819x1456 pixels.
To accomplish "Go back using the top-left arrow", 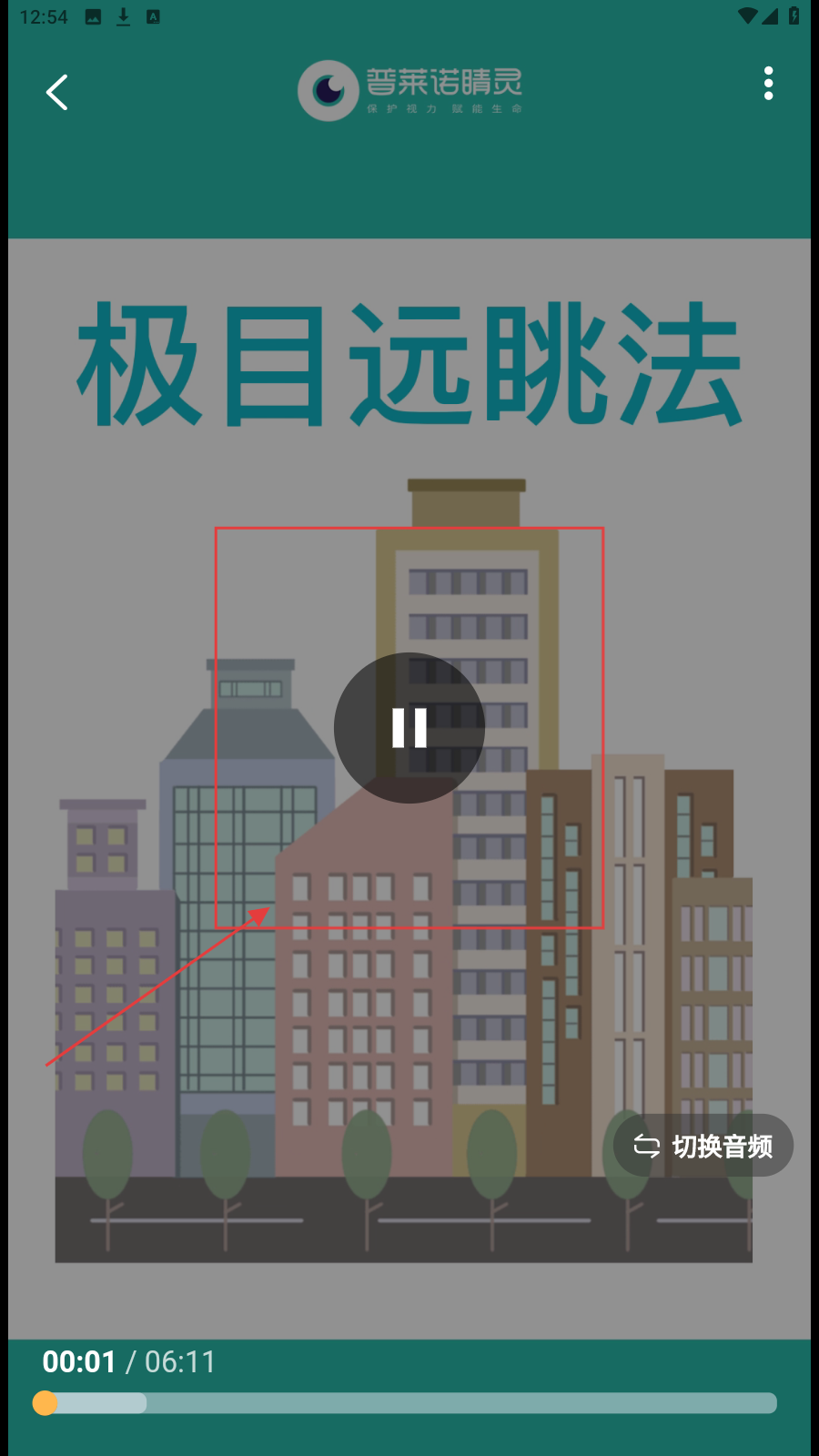I will 57,92.
